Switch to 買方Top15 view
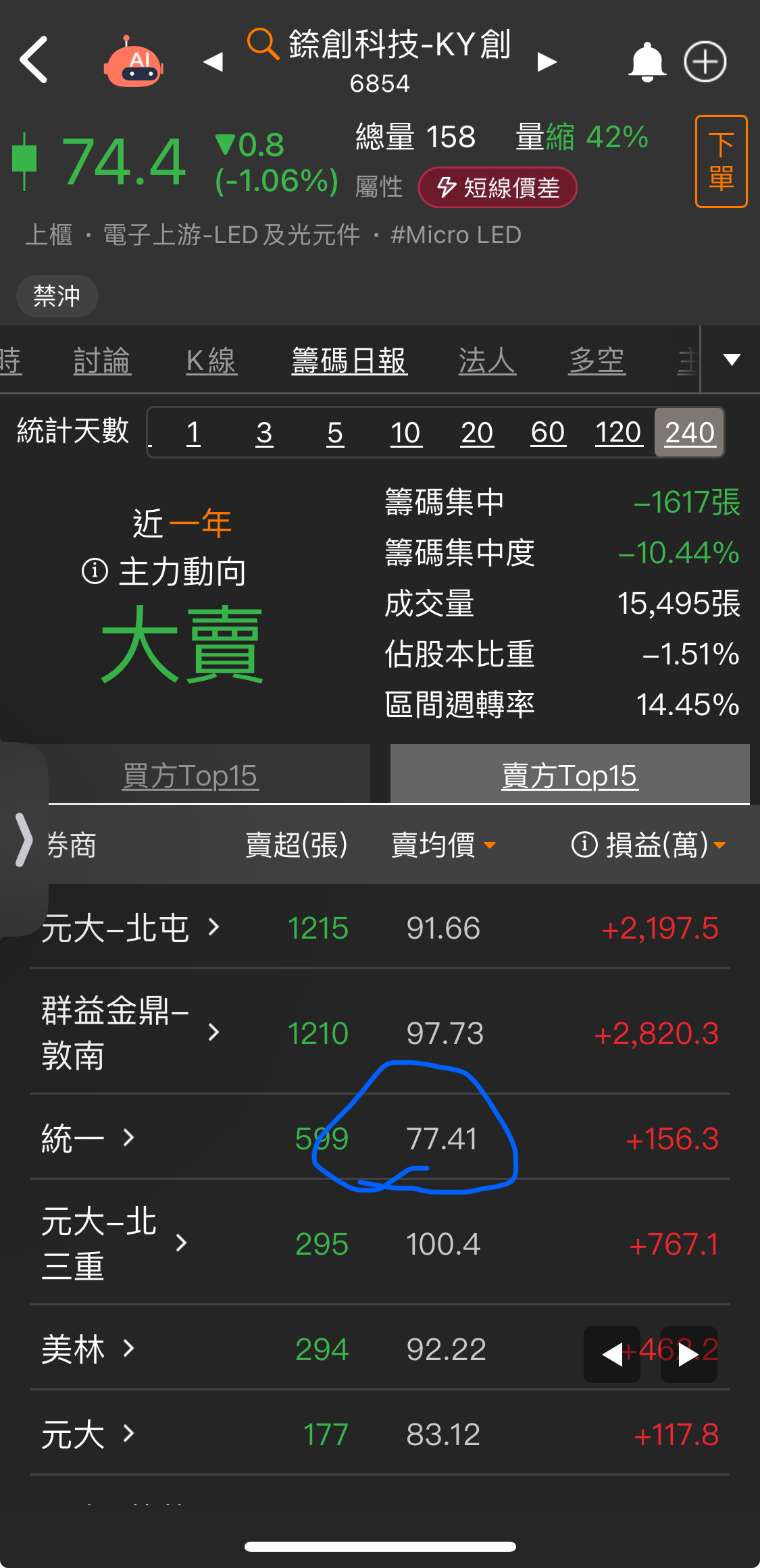Viewport: 760px width, 1568px height. tap(190, 775)
